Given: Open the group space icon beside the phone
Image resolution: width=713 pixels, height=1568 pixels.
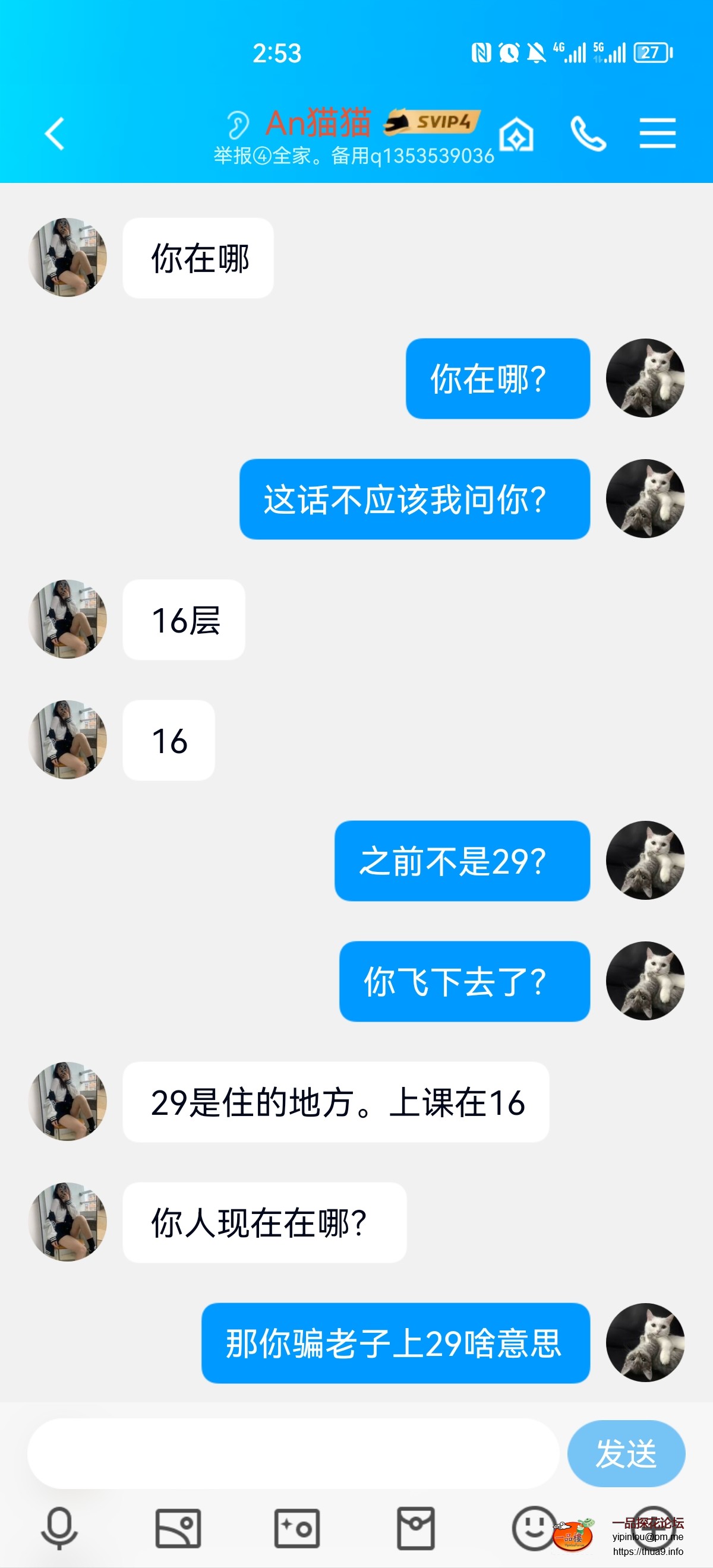Looking at the screenshot, I should [x=516, y=135].
